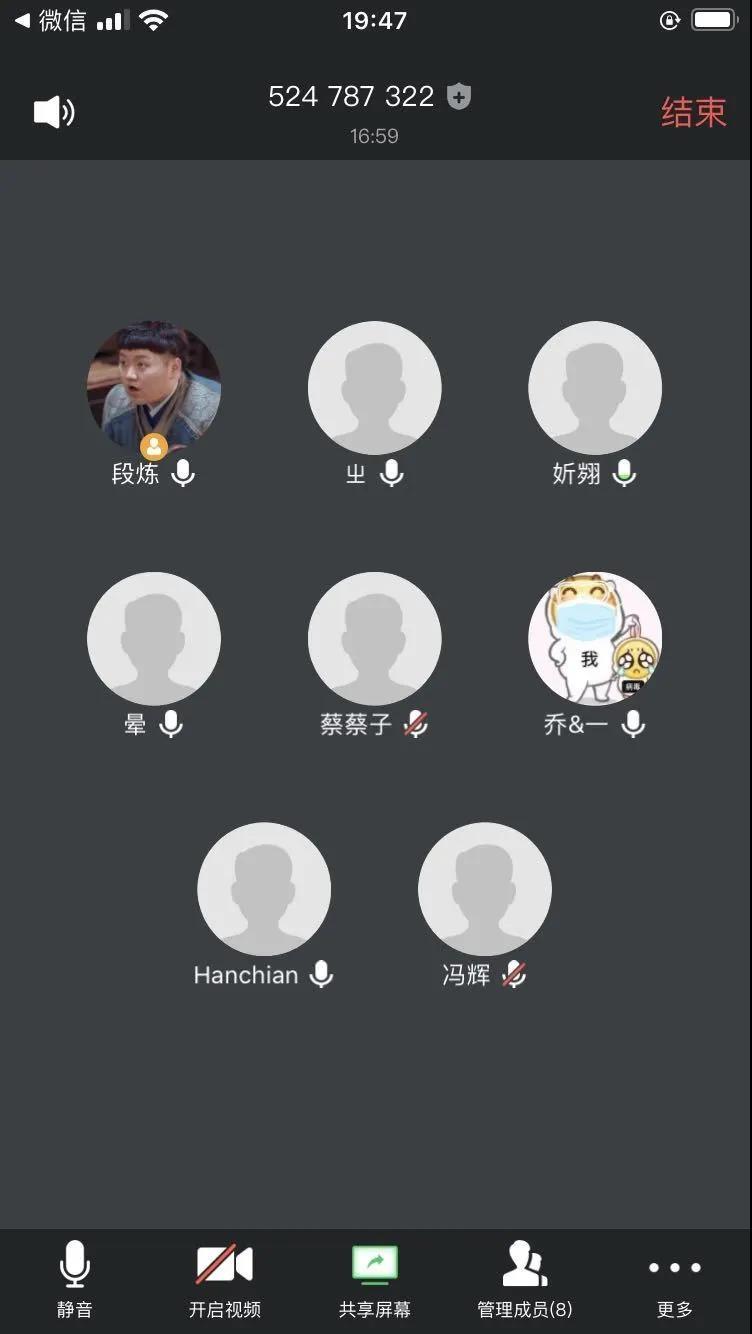The width and height of the screenshot is (752, 1334).
Task: Tap participant 乔&一's avatar
Action: pyautogui.click(x=595, y=638)
